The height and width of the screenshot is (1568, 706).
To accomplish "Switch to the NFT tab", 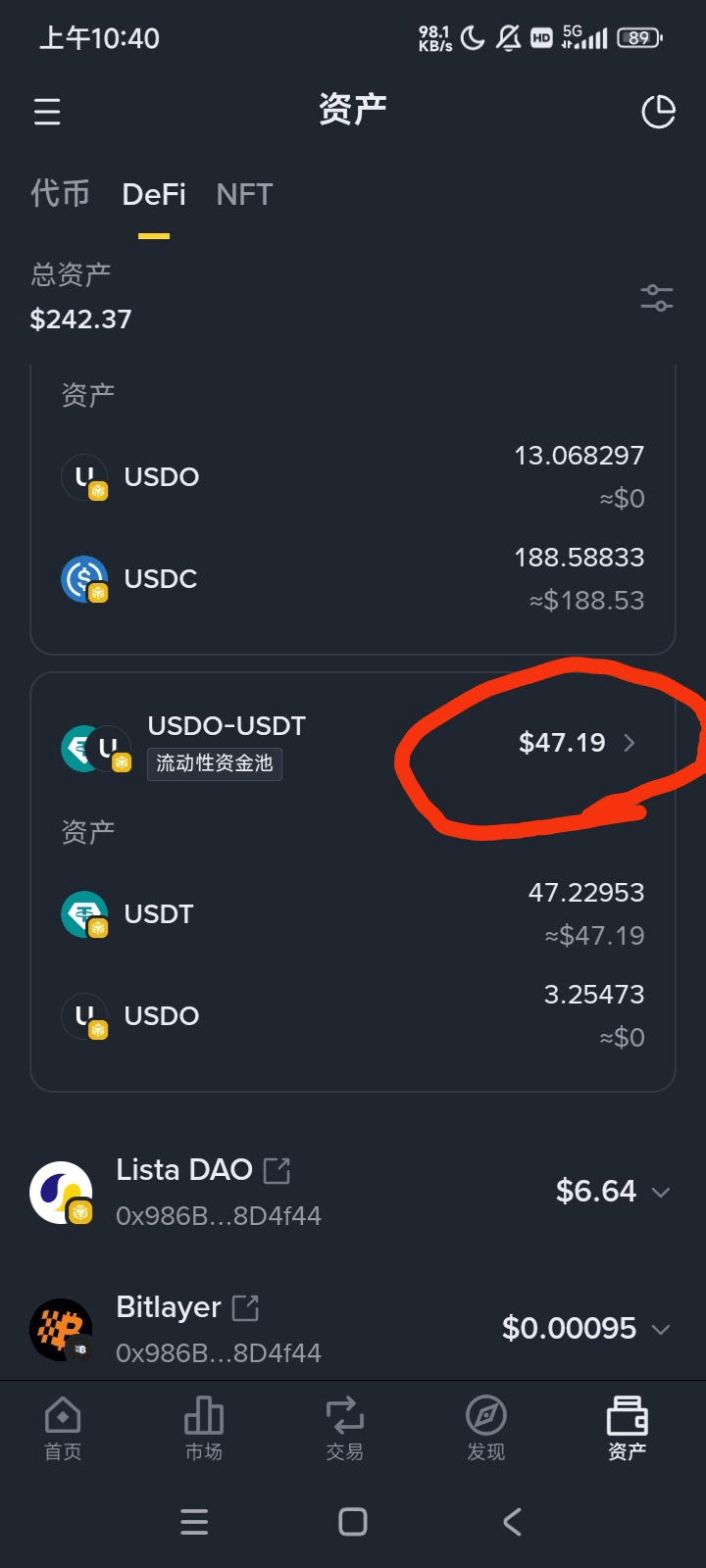I will pos(244,194).
